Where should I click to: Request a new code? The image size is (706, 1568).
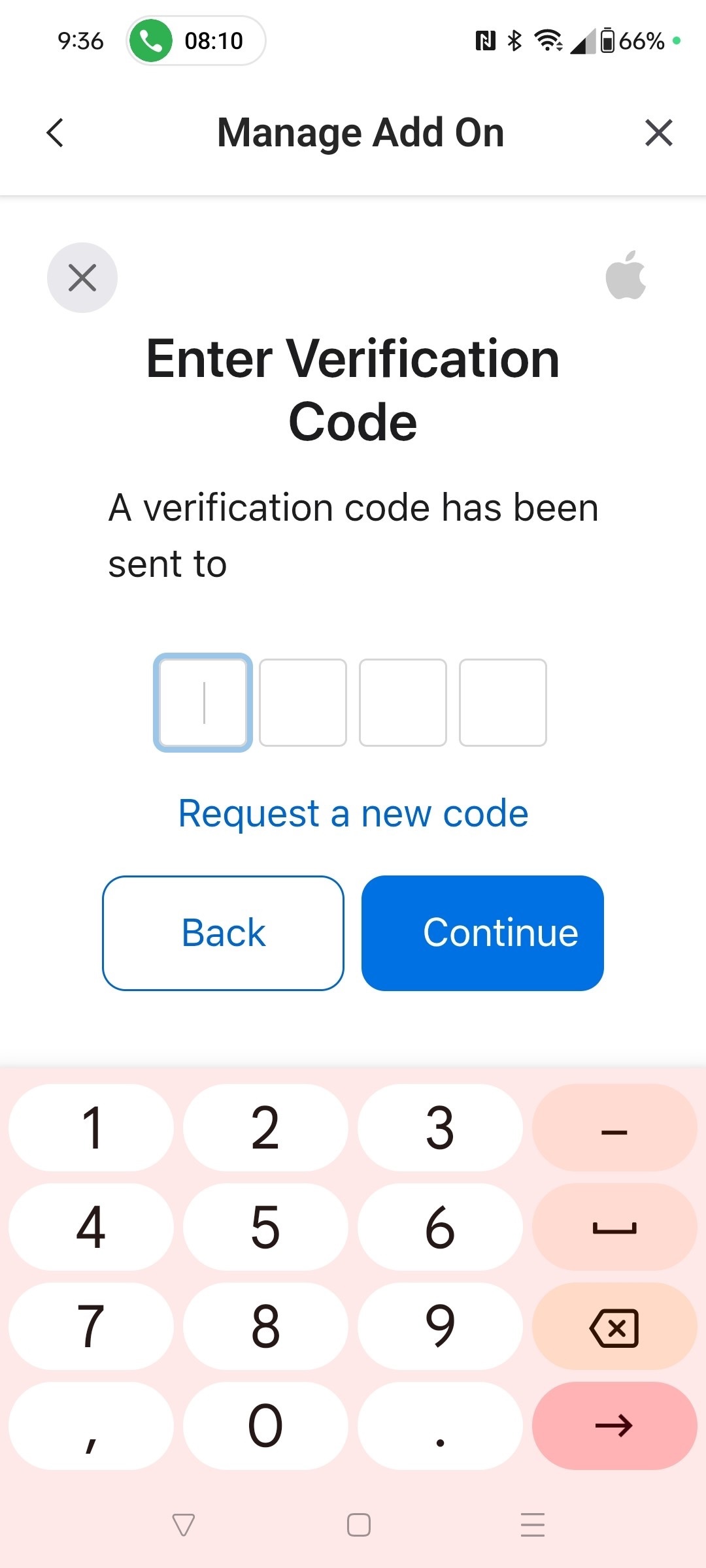click(353, 813)
